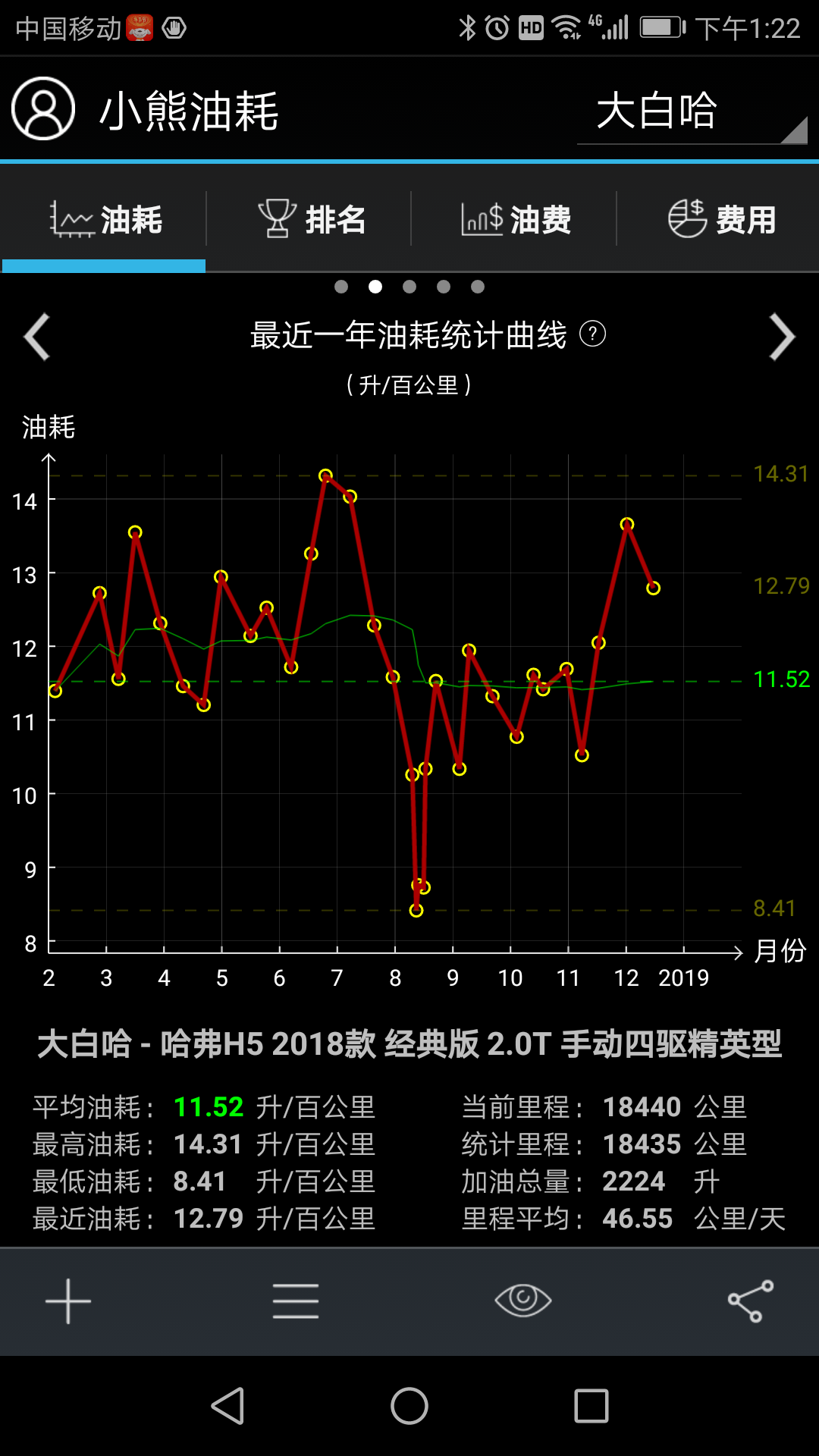Go to previous chart with left arrow
The height and width of the screenshot is (1456, 819).
(x=36, y=336)
